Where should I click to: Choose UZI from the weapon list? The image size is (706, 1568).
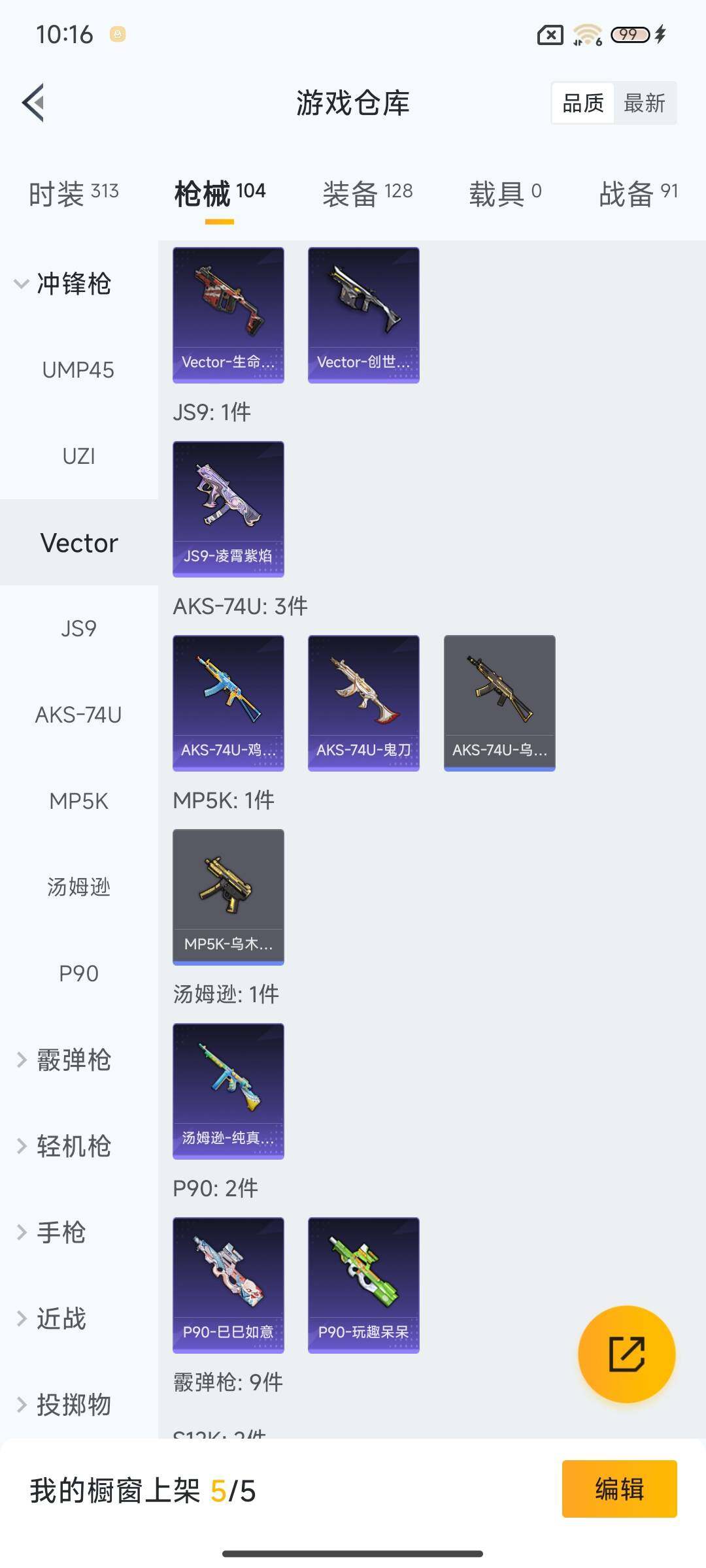pos(78,456)
